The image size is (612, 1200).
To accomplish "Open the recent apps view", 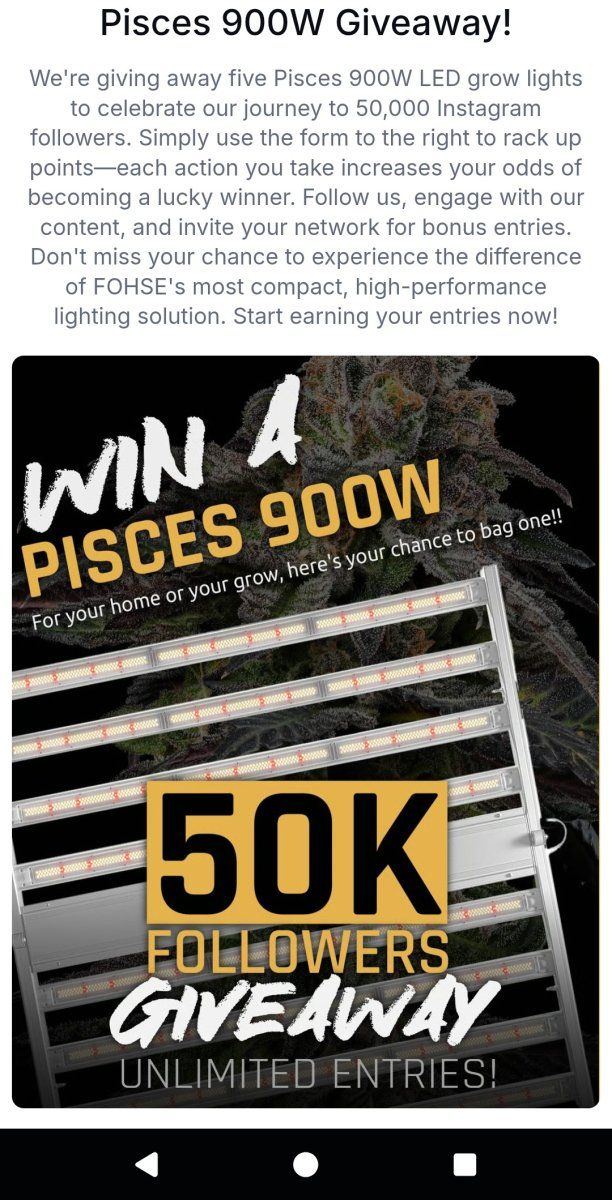I will pyautogui.click(x=465, y=1164).
